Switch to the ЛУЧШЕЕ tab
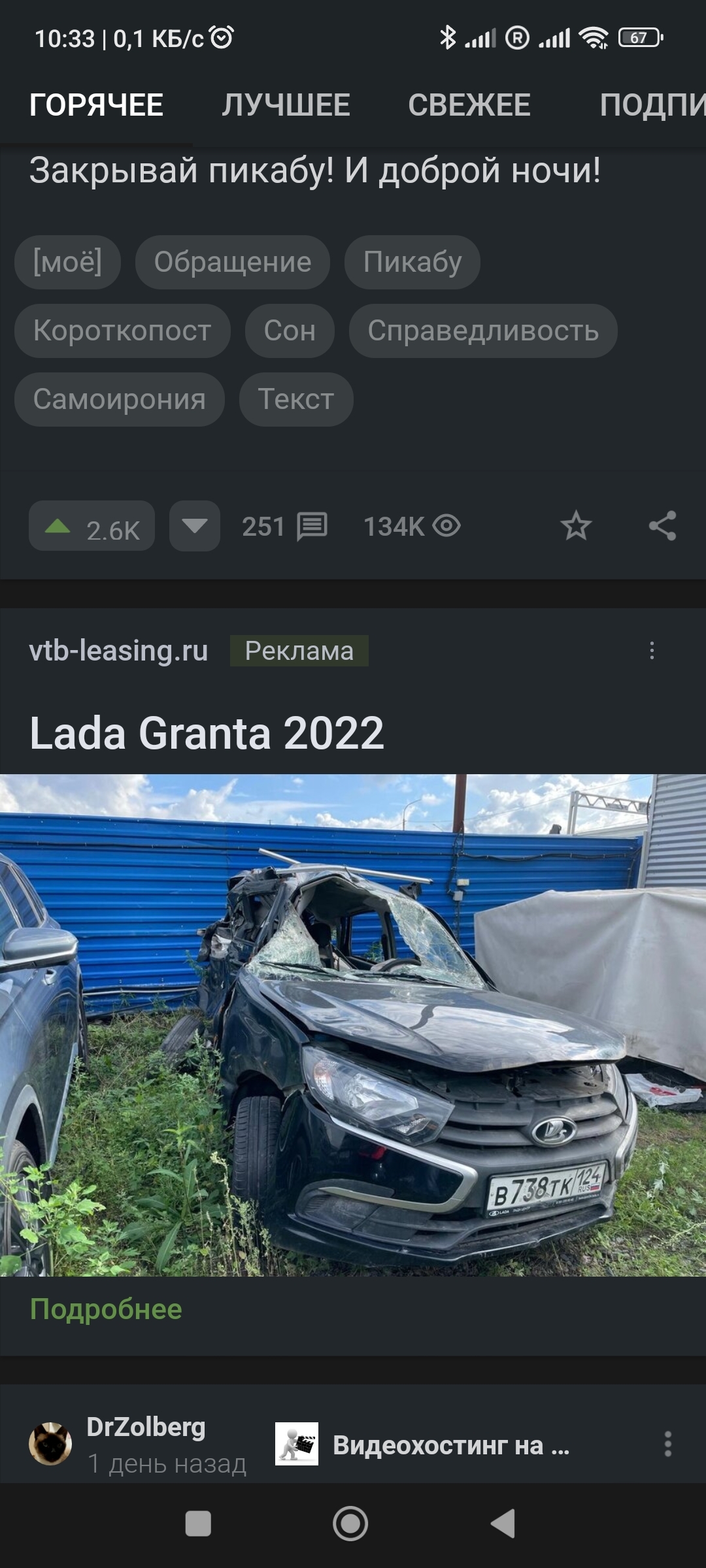Image resolution: width=706 pixels, height=1568 pixels. click(x=286, y=105)
